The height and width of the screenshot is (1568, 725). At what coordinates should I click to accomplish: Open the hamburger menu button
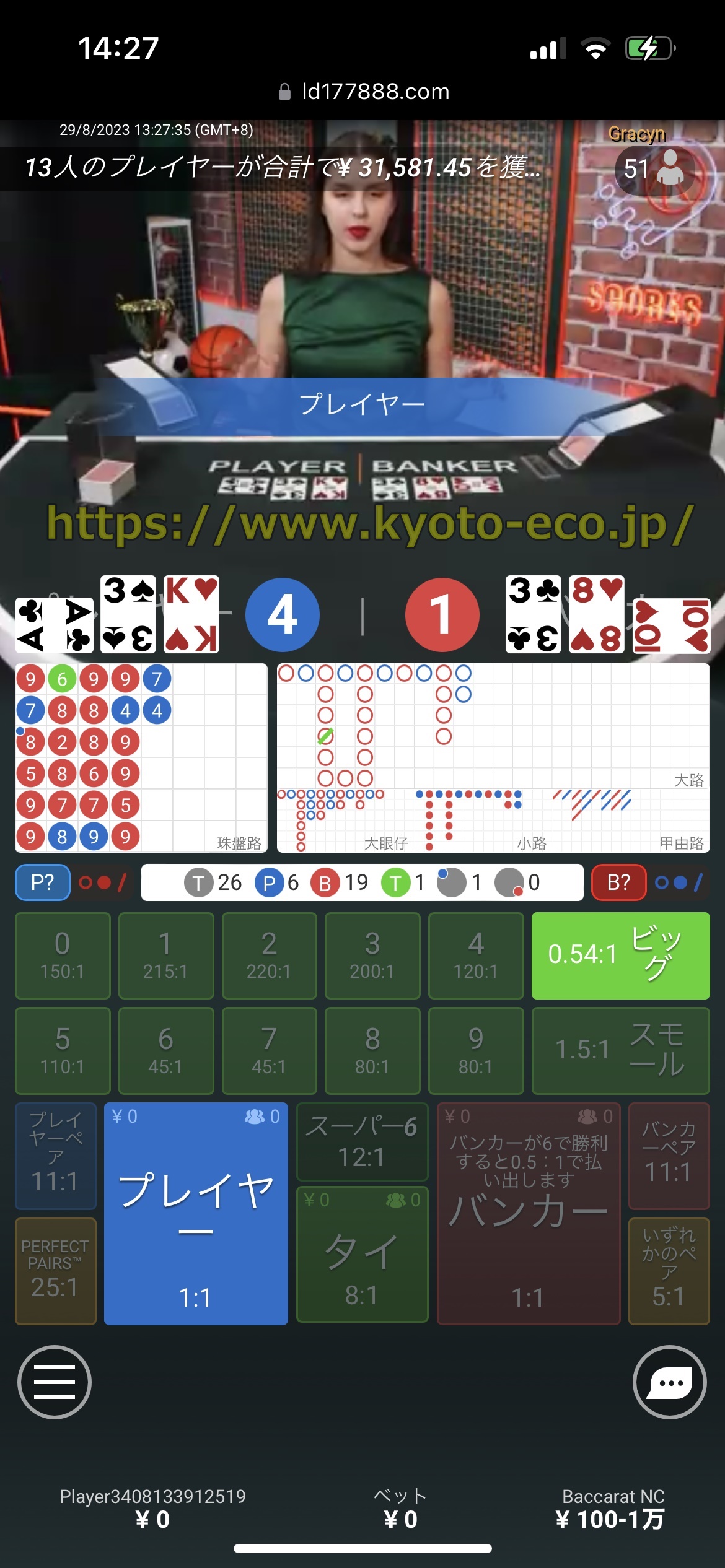coord(55,1382)
